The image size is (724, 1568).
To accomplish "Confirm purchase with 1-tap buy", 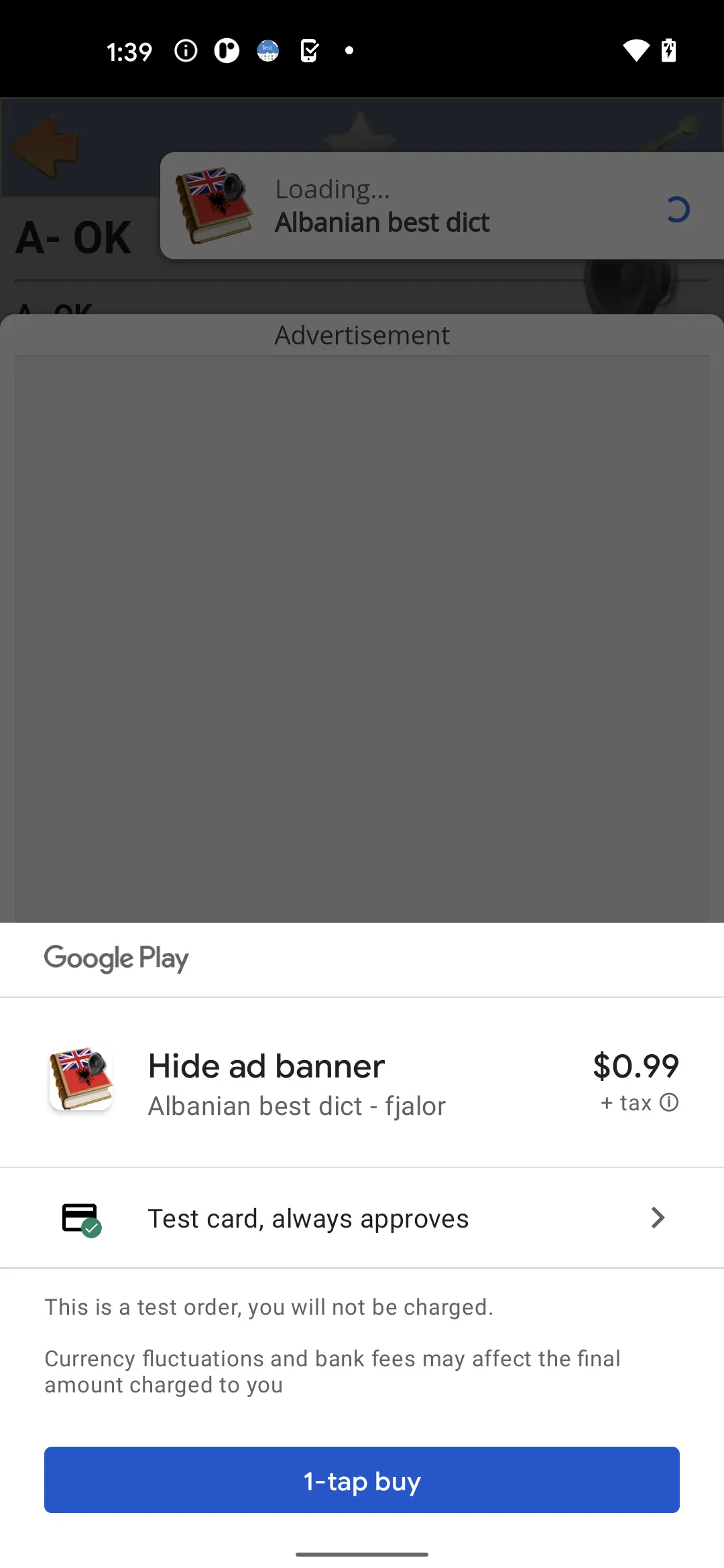I will click(362, 1480).
